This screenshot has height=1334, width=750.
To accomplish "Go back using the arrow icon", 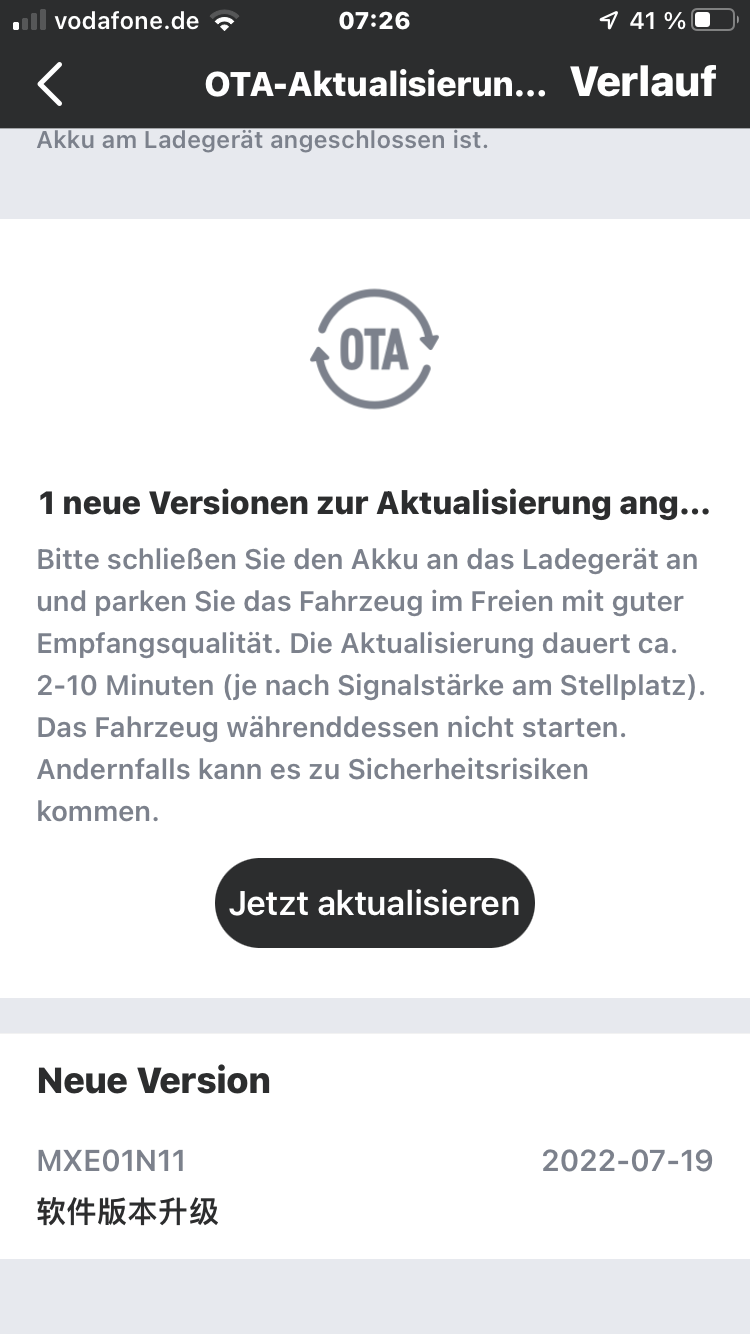I will coord(50,84).
